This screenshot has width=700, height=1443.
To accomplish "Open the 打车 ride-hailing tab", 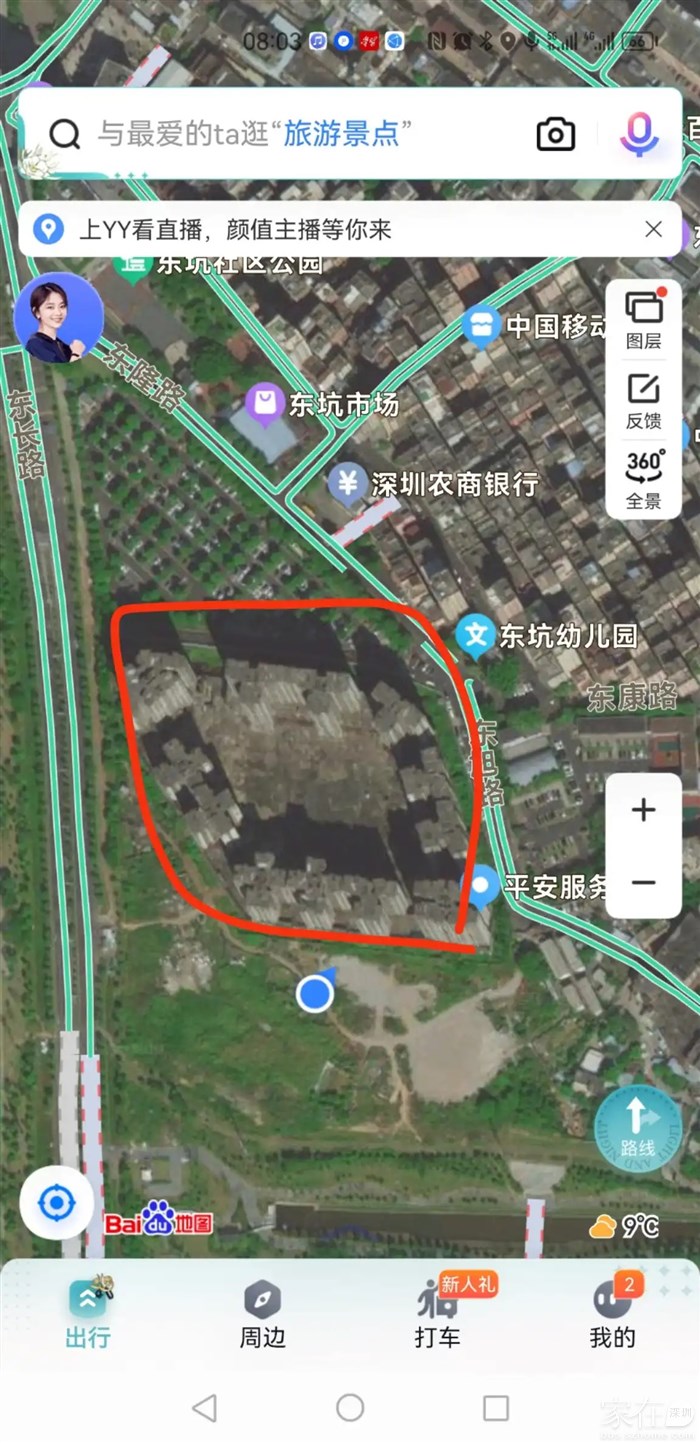I will click(437, 1315).
